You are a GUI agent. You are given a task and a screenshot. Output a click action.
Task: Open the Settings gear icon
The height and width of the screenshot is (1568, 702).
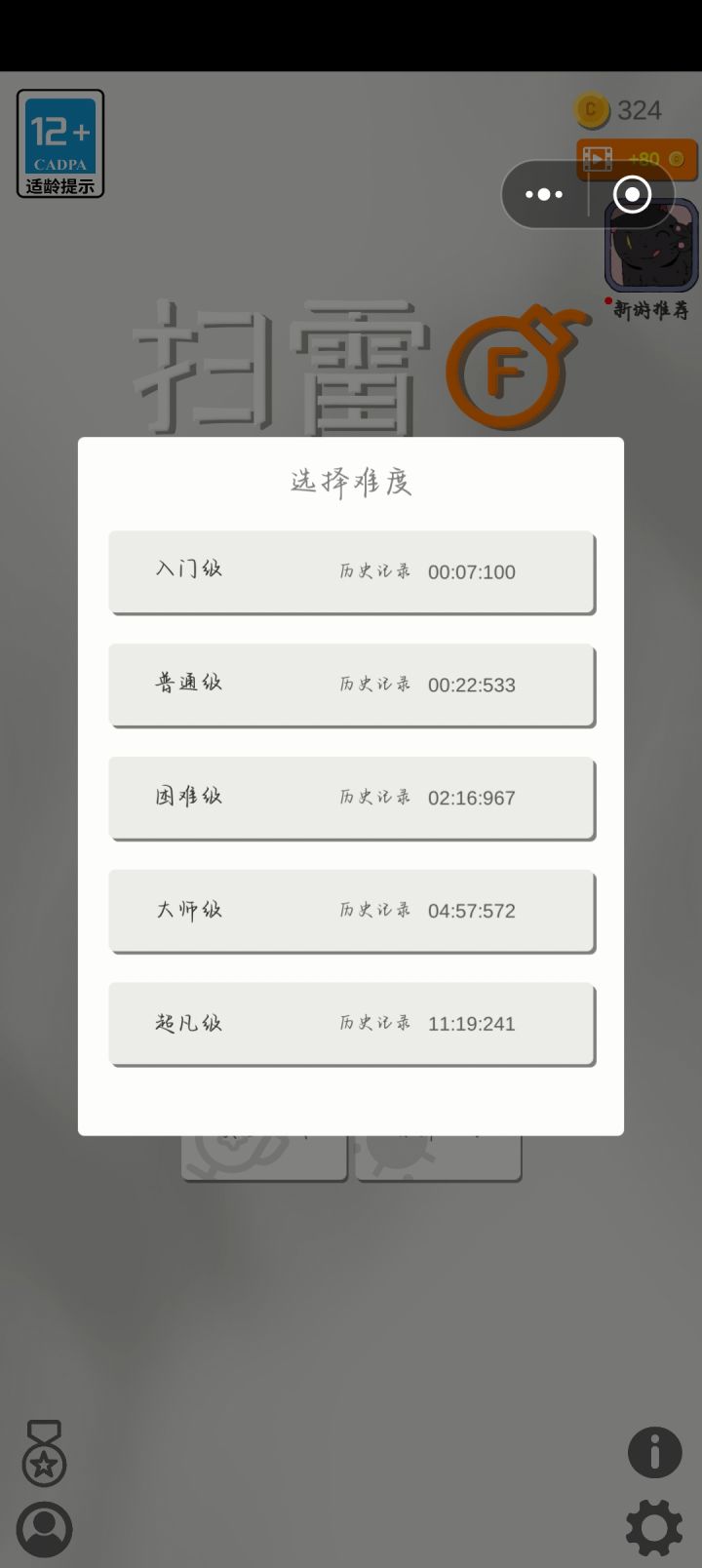click(654, 1528)
